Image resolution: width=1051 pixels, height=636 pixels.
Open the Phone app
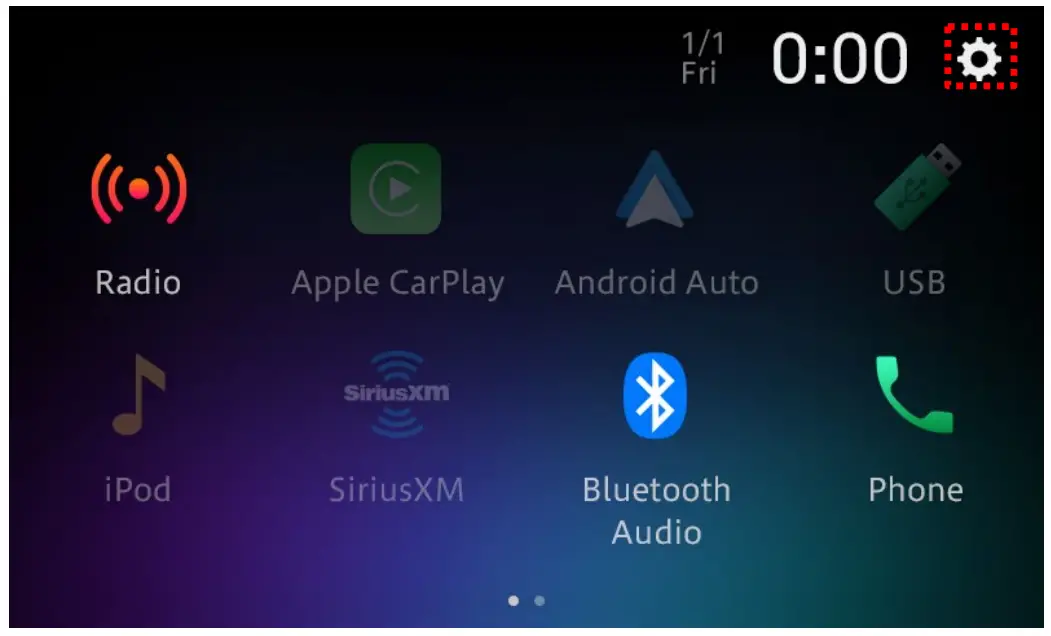(915, 398)
